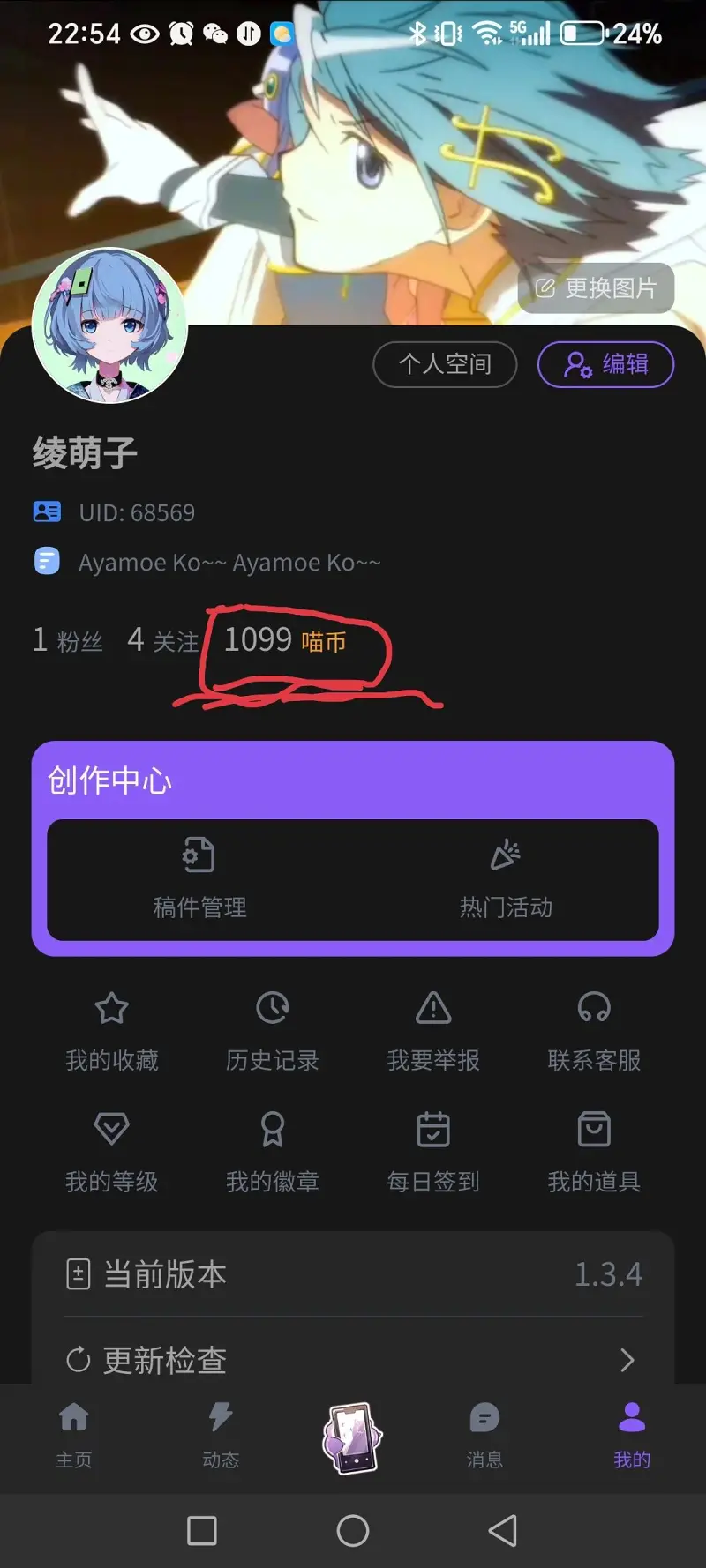Viewport: 706px width, 1568px height.
Task: Tap the 编辑 profile edit button
Action: point(605,364)
